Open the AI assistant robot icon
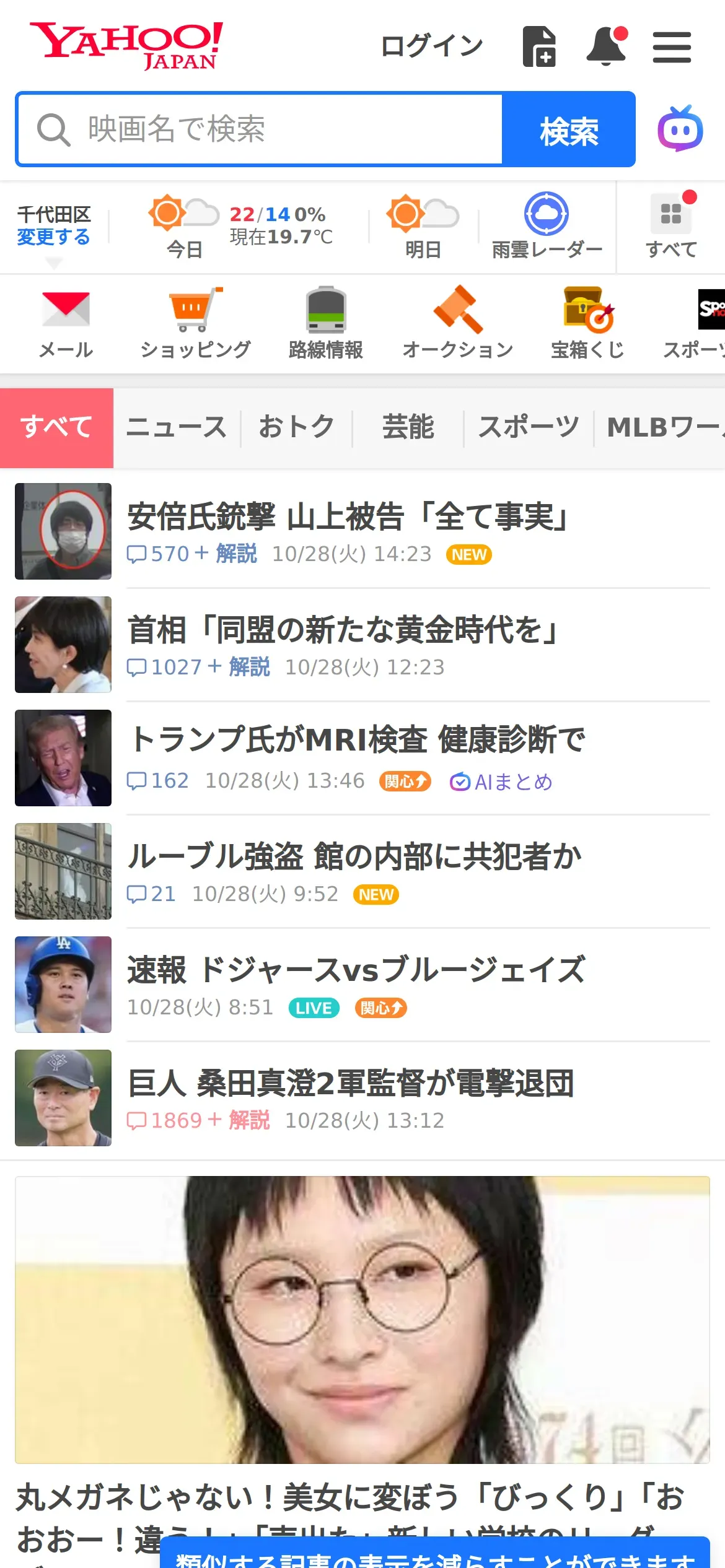 (x=680, y=129)
